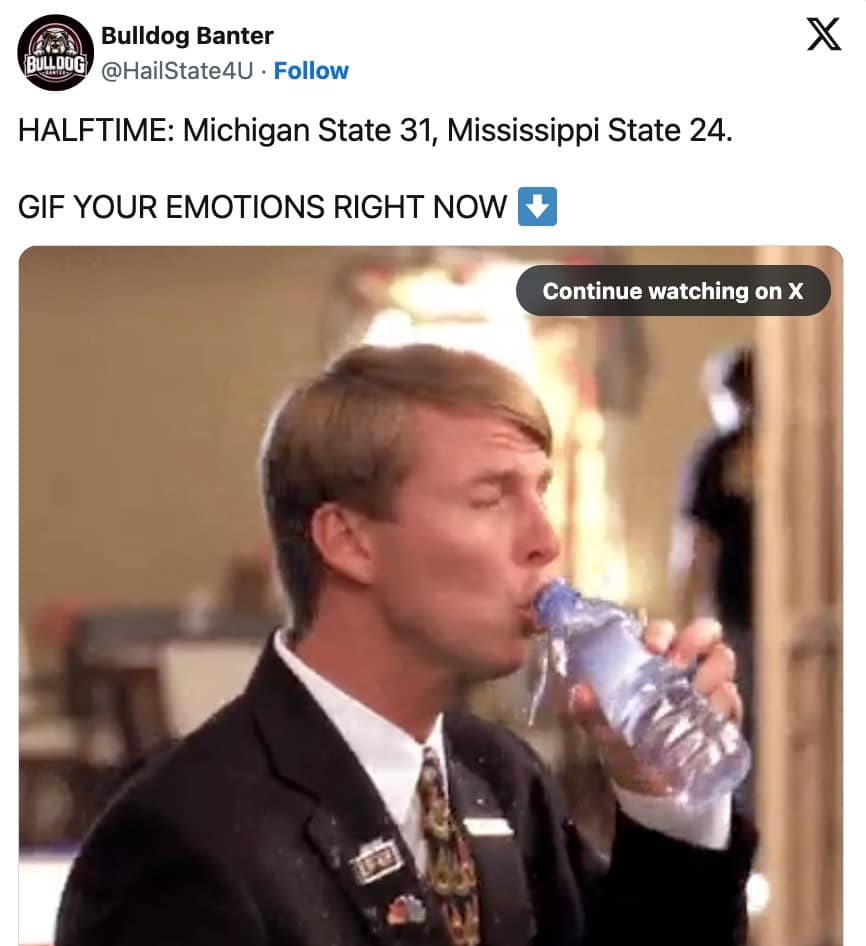Tap Continue watching on X
Screen dimensions: 866x946
[673, 291]
